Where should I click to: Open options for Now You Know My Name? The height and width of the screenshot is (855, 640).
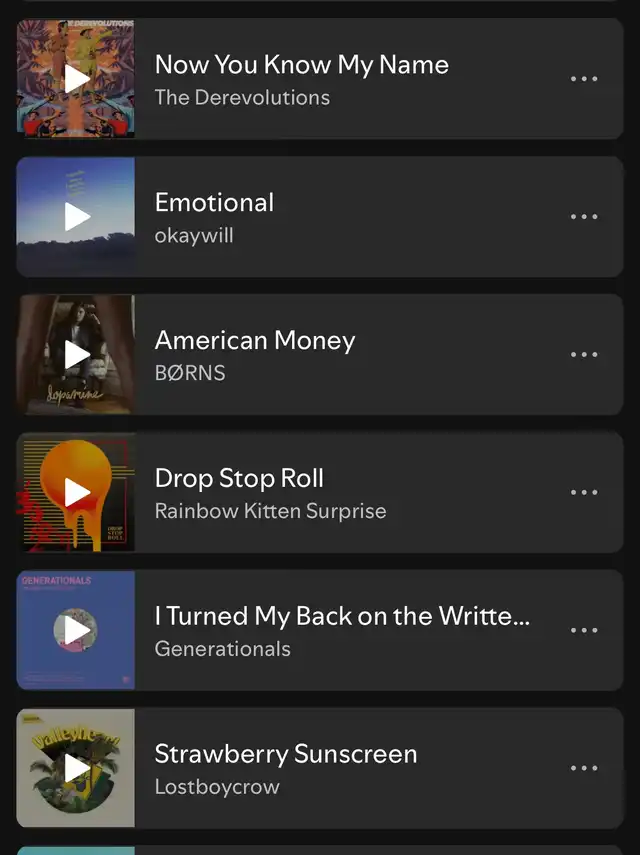point(584,79)
